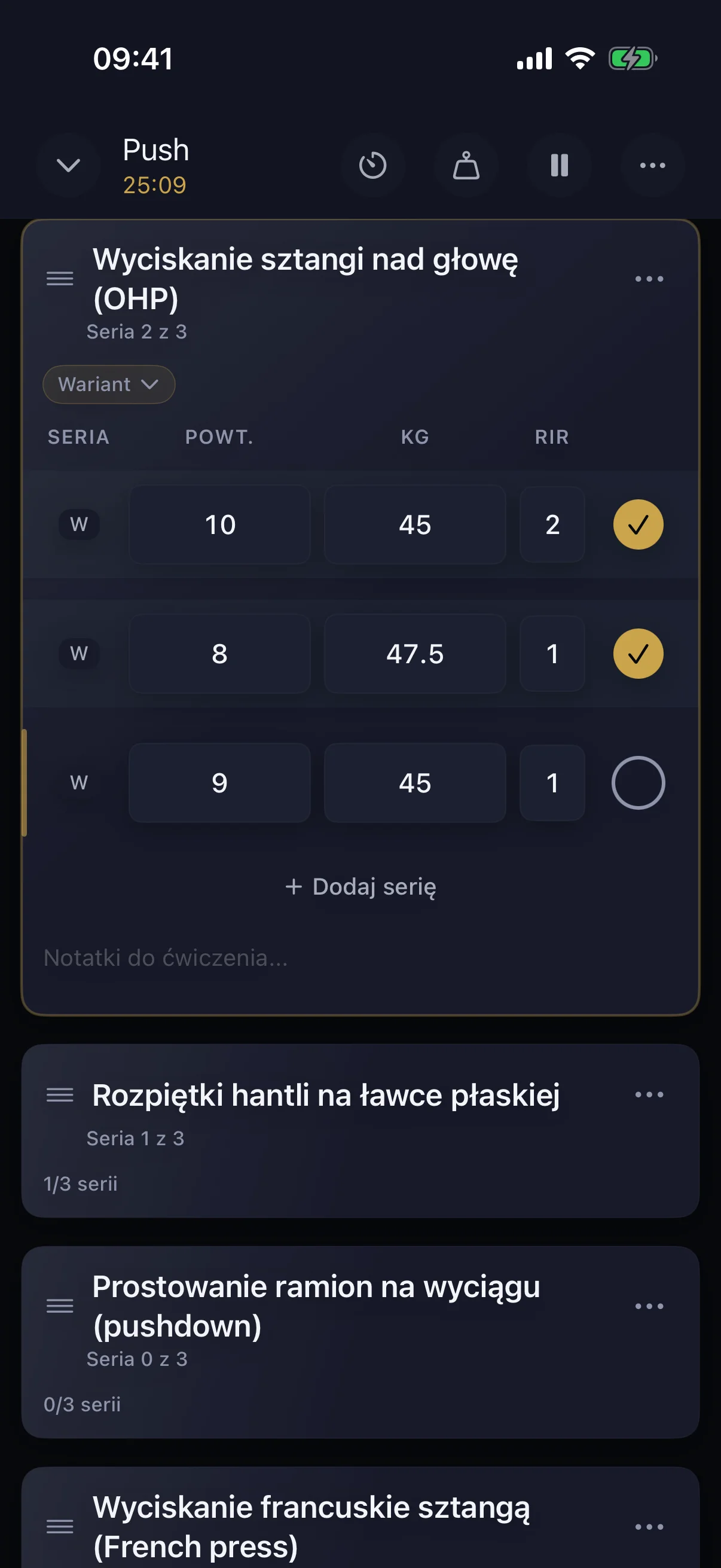Open the workout options menu
The height and width of the screenshot is (1568, 721).
[652, 166]
